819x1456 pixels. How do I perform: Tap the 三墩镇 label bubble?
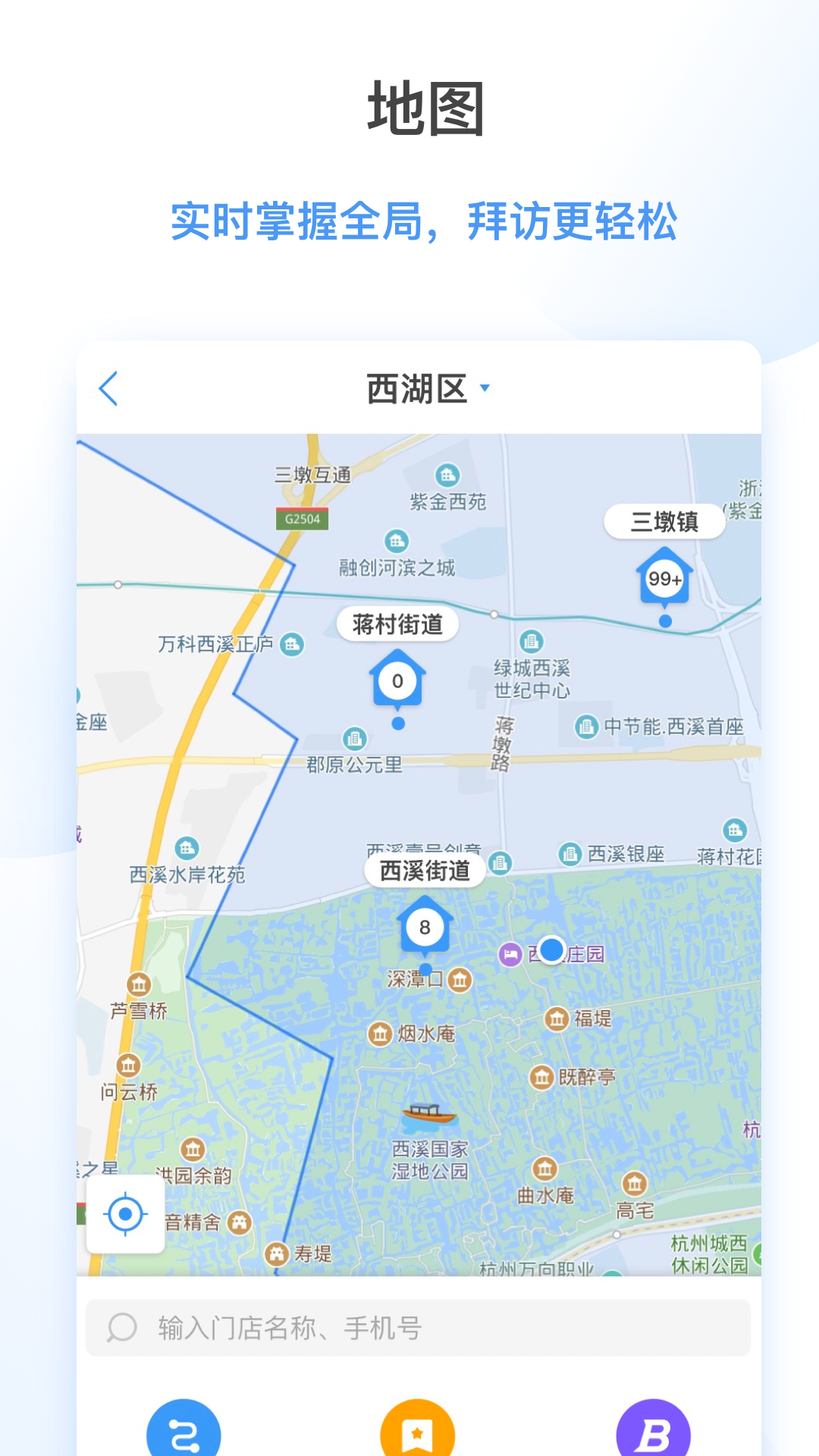click(665, 521)
